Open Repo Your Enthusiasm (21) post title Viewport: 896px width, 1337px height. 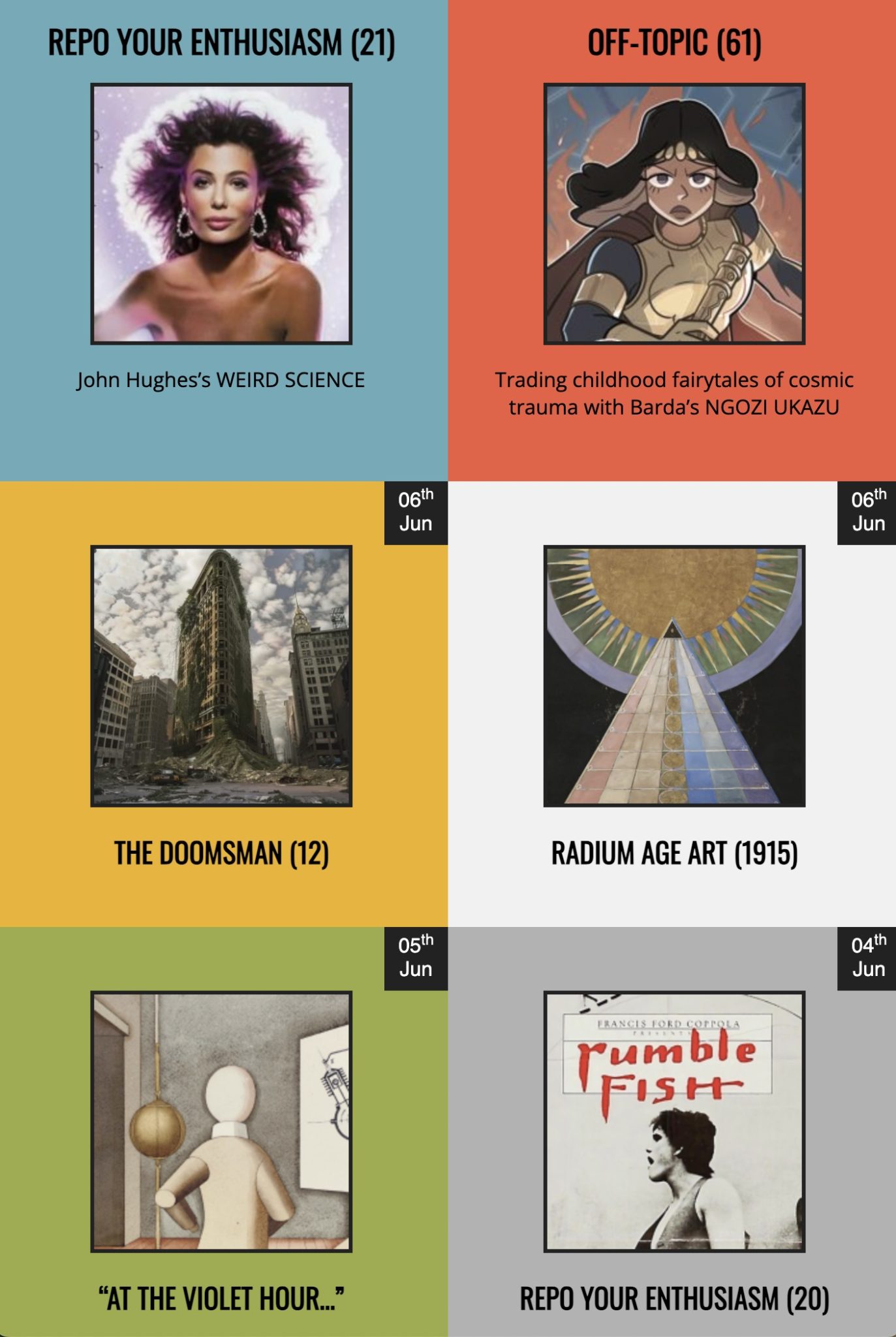click(221, 43)
